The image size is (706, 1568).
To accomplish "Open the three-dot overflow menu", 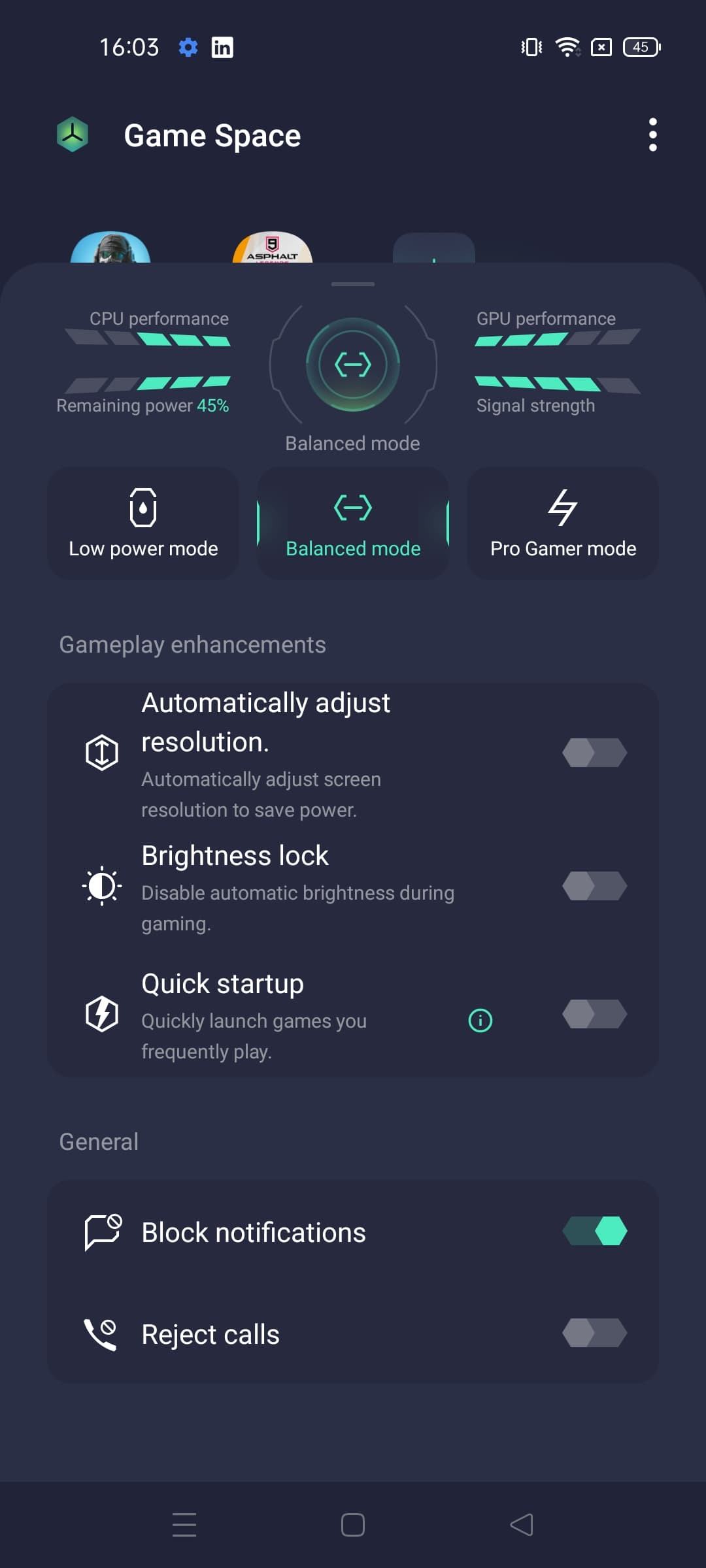I will [x=652, y=135].
